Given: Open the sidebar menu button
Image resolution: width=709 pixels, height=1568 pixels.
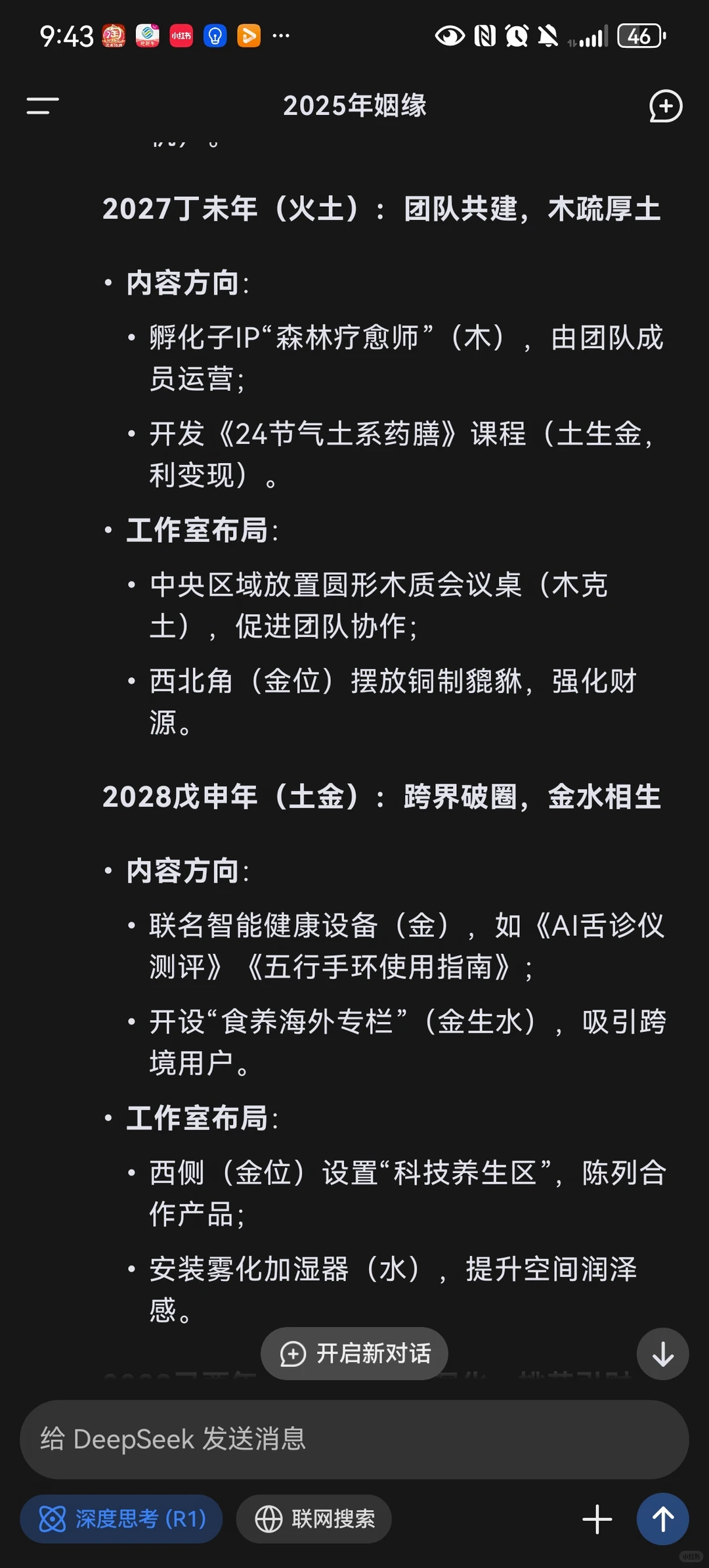Looking at the screenshot, I should [43, 106].
